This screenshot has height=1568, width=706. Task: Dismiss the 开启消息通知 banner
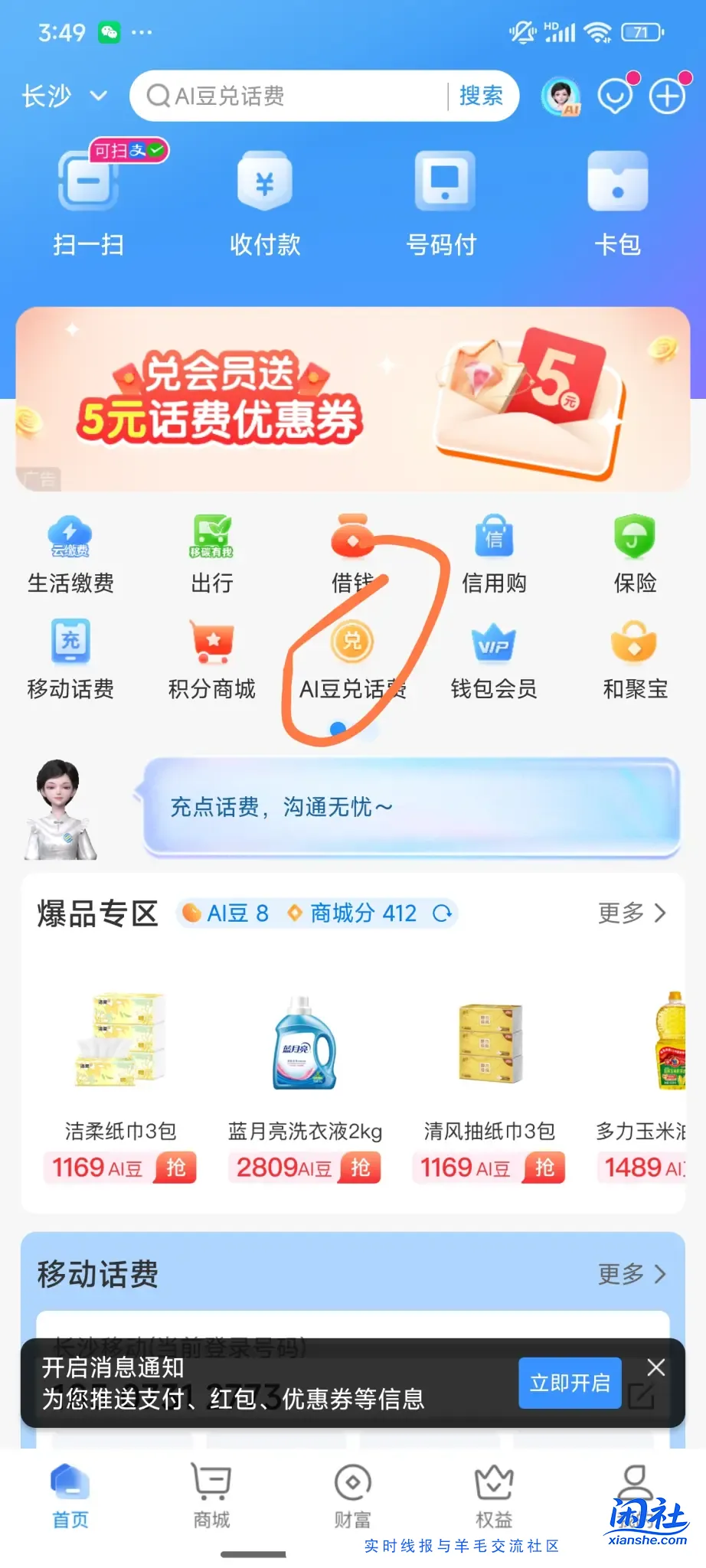coord(656,1367)
